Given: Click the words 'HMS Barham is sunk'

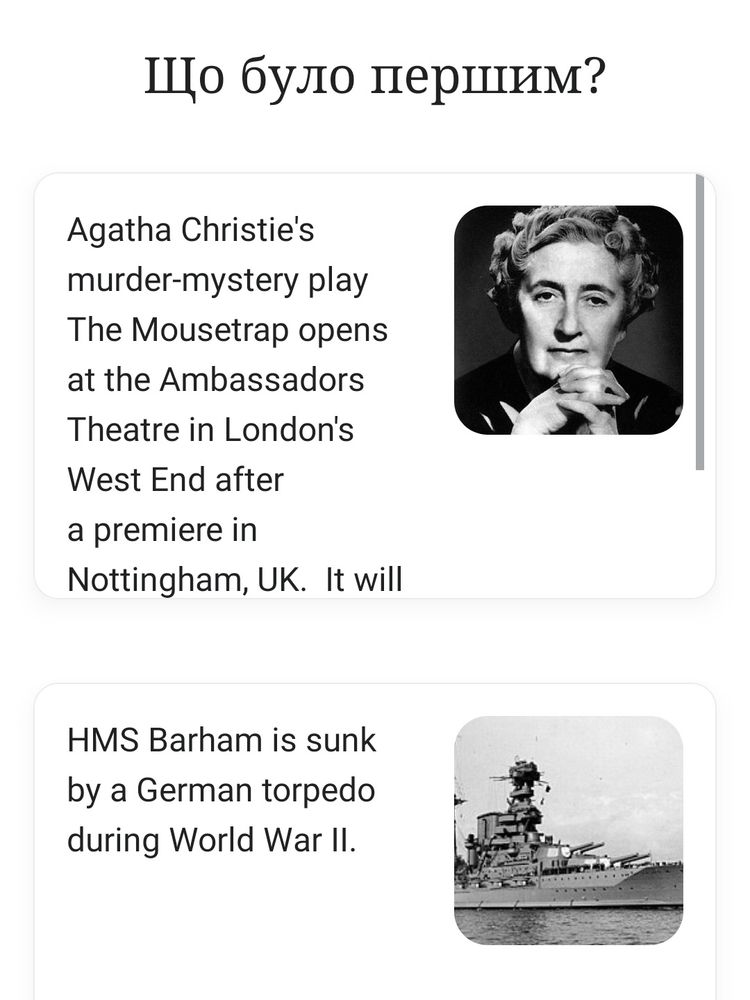Looking at the screenshot, I should click(x=221, y=740).
